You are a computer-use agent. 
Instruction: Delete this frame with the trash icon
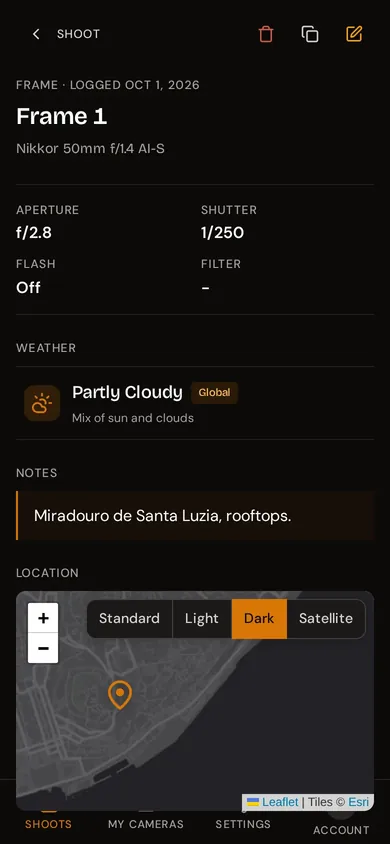tap(266, 34)
